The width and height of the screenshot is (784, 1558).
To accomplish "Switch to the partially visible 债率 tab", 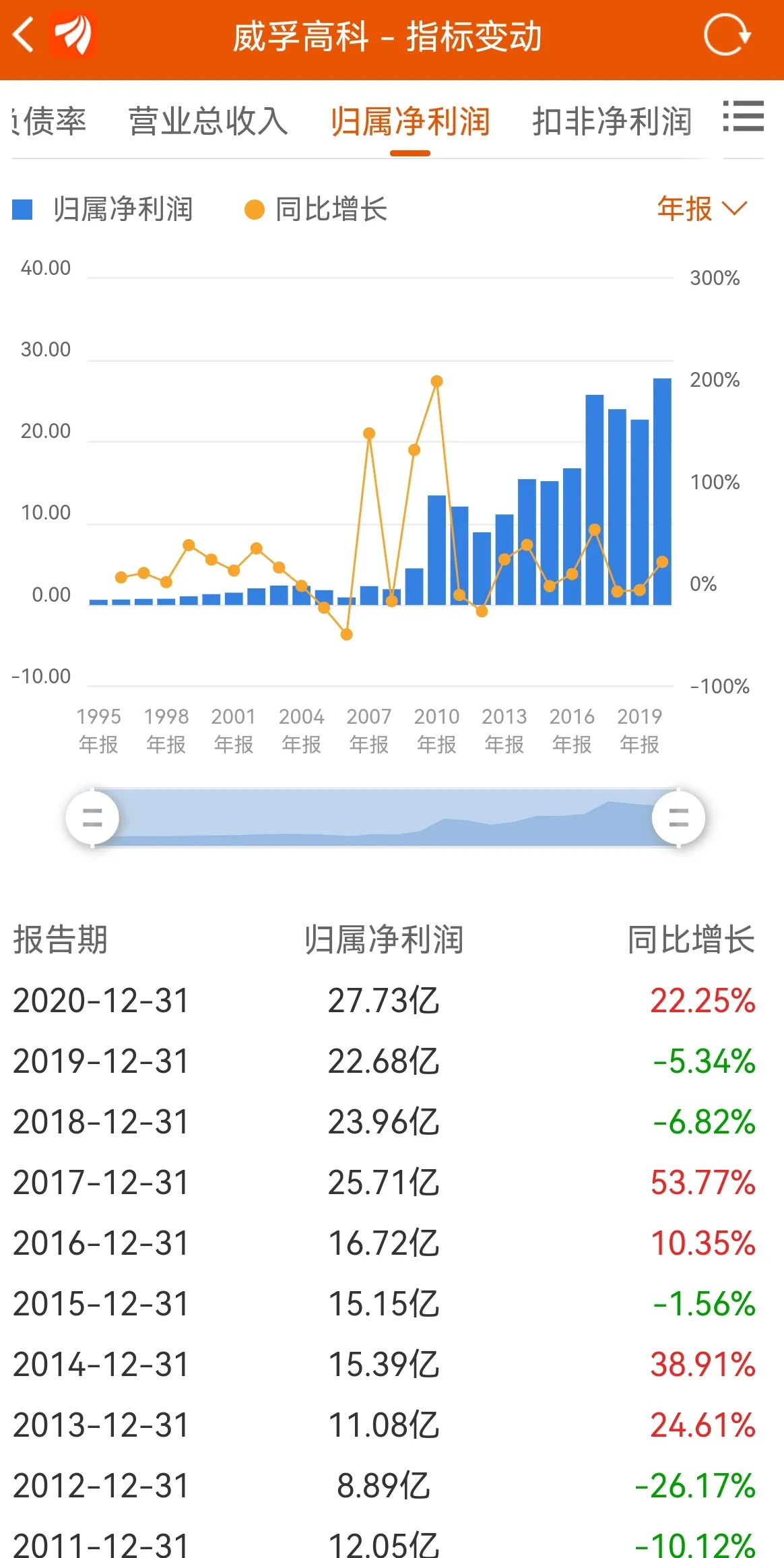I will point(50,122).
